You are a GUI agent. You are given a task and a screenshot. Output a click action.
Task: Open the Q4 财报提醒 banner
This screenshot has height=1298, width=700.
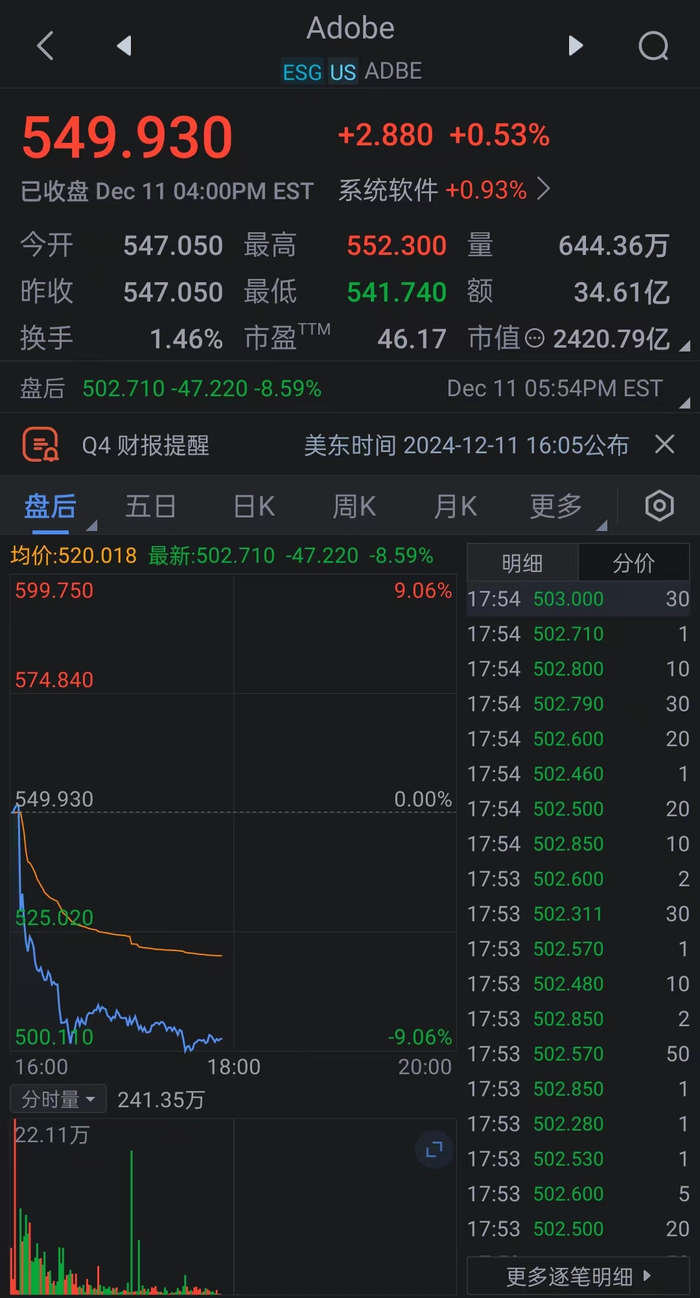[145, 445]
